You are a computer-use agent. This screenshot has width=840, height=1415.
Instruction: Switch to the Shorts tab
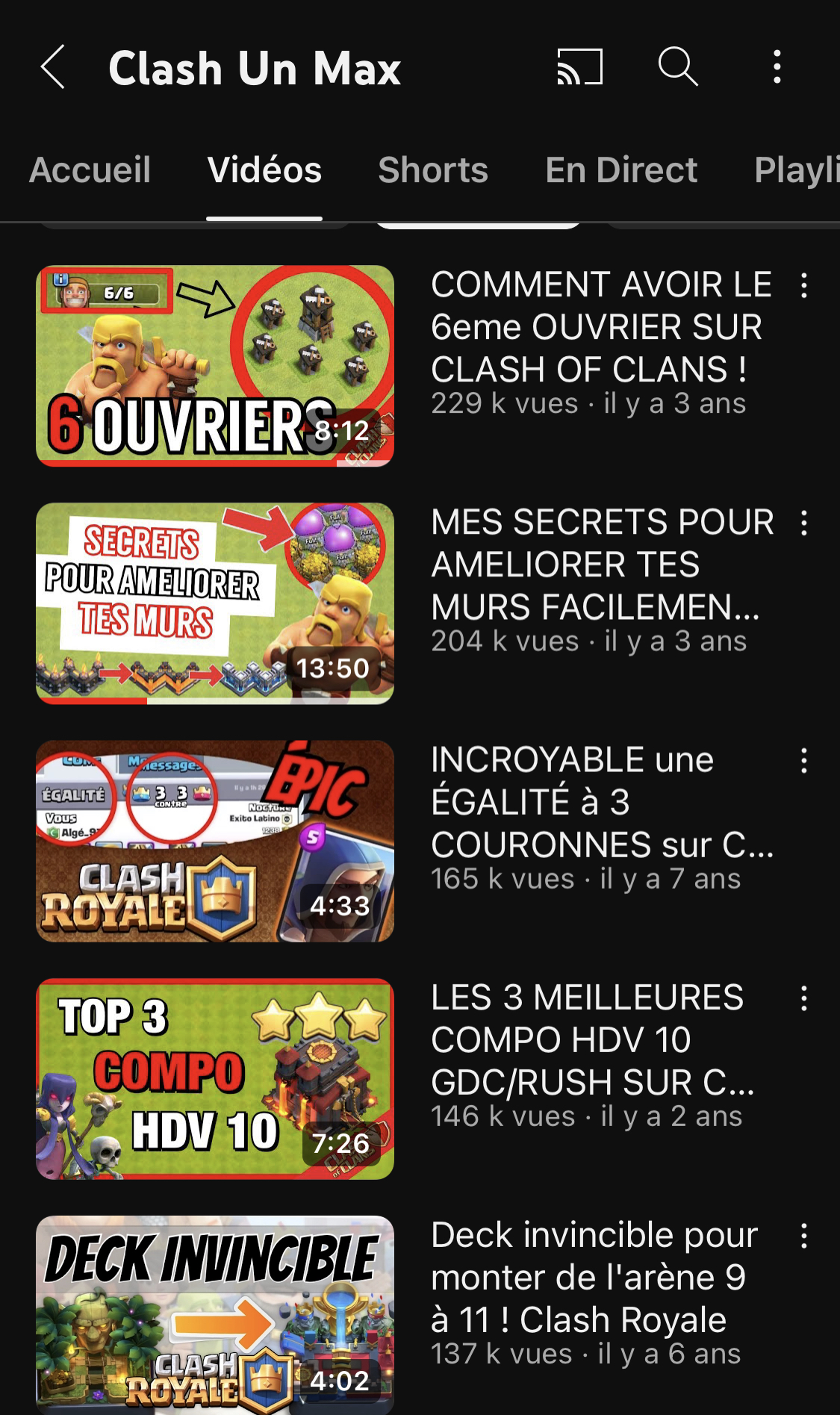click(433, 170)
